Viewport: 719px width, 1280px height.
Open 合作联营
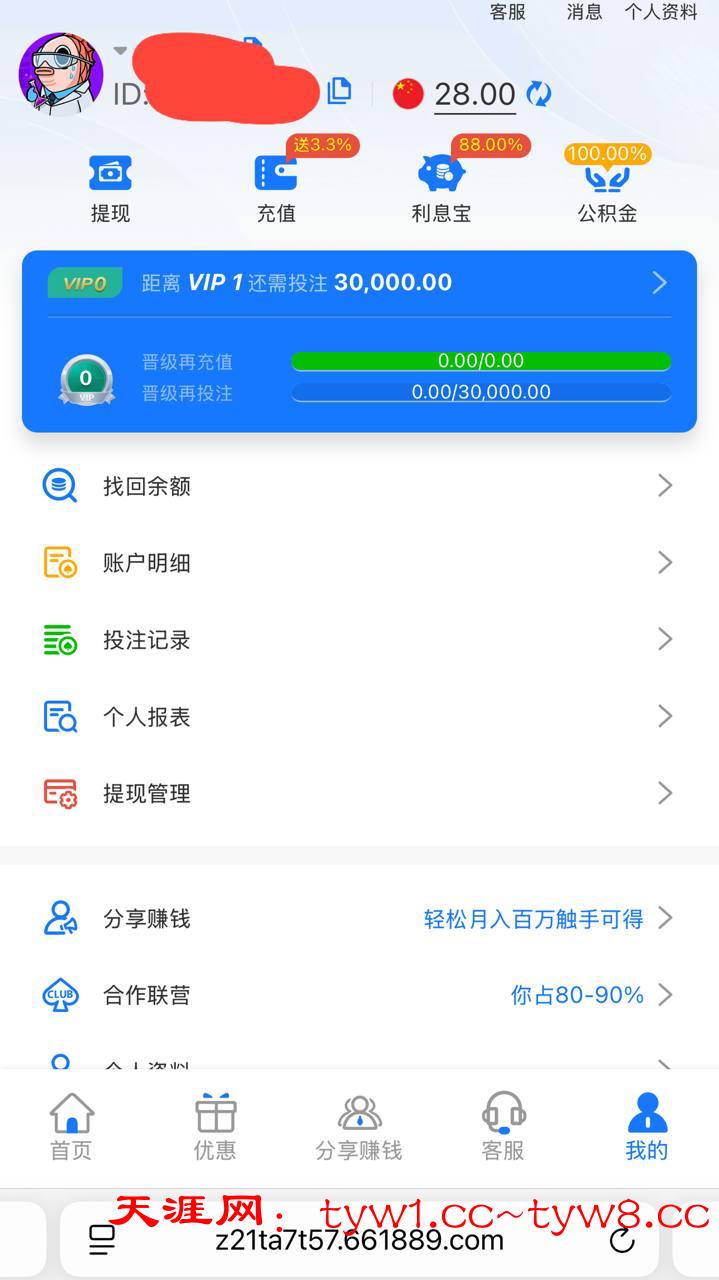click(x=359, y=995)
